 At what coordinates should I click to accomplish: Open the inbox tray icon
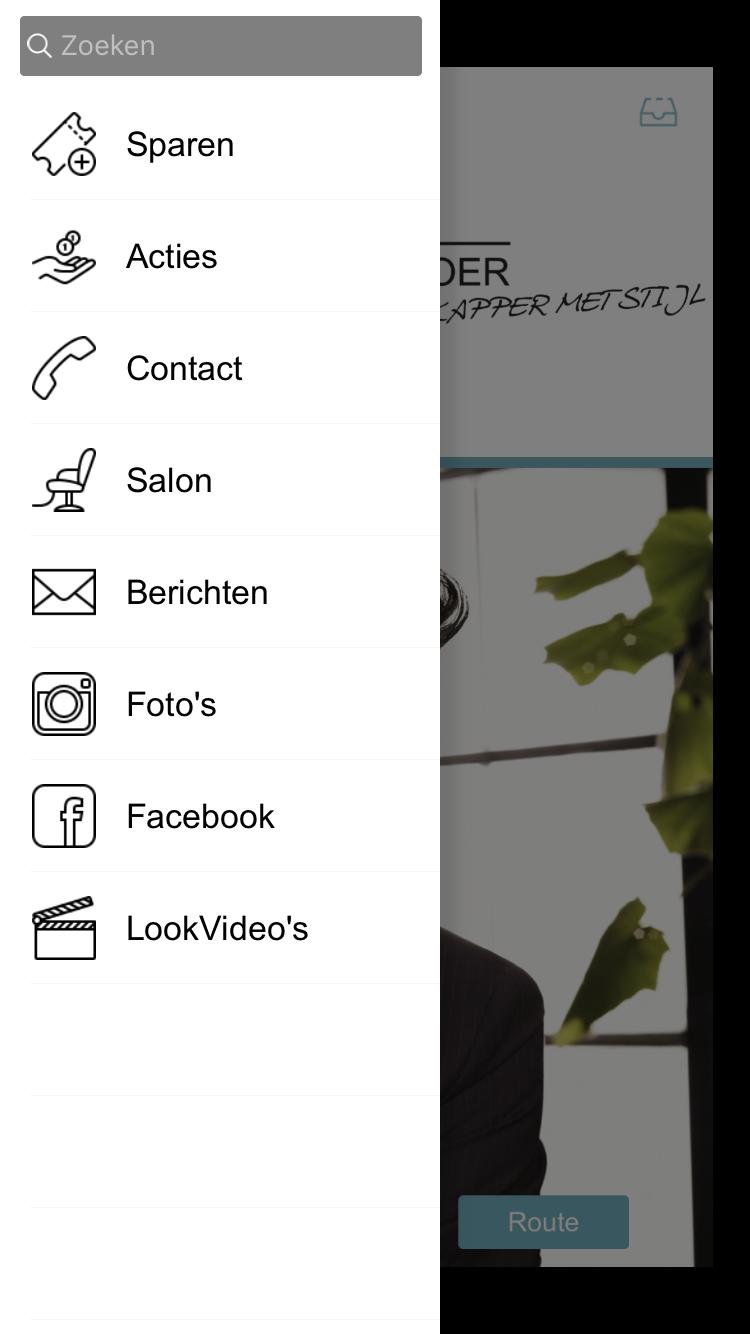(658, 112)
